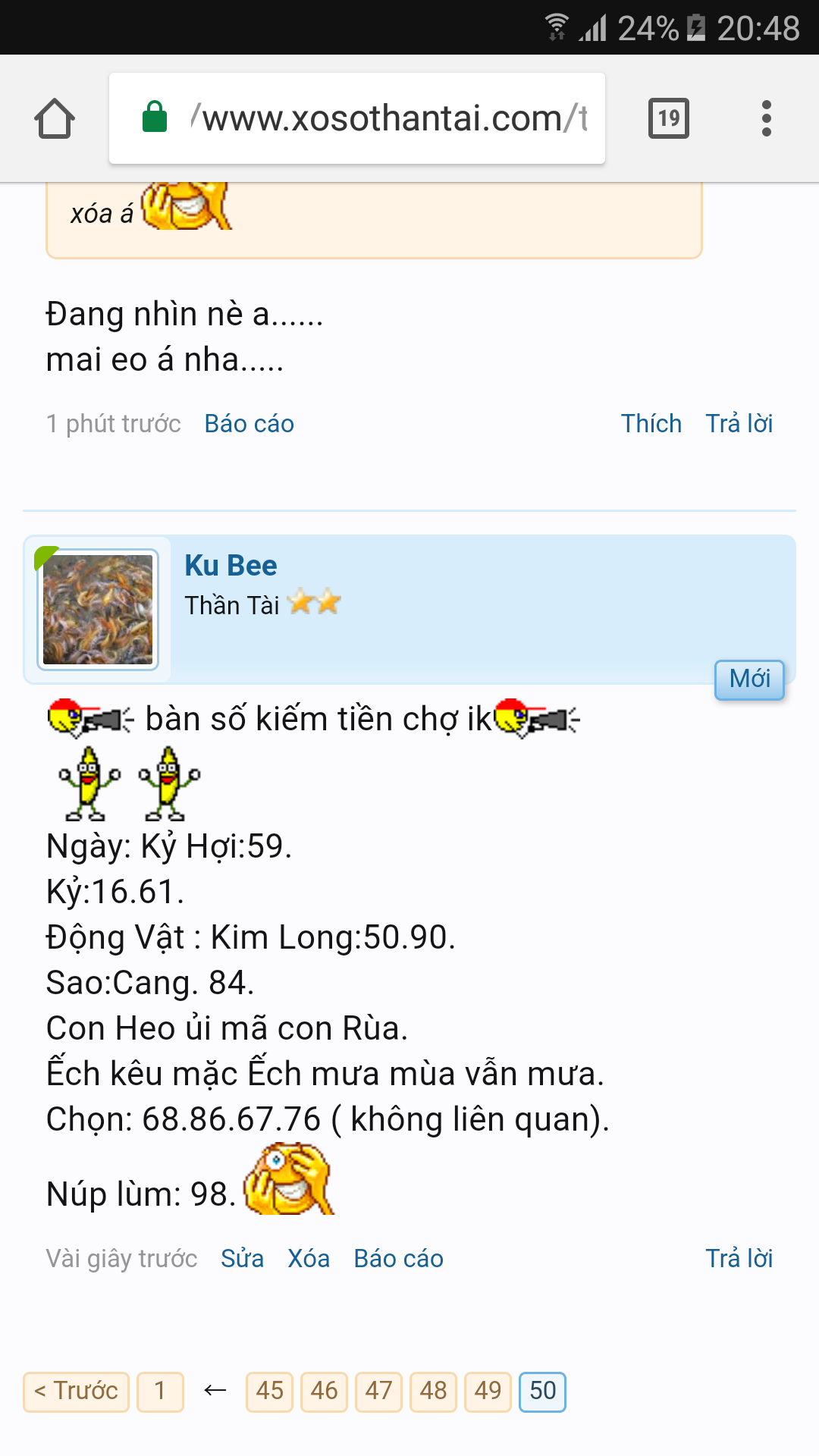The width and height of the screenshot is (819, 1456).
Task: Report the post from 1 phút trước
Action: point(249,423)
